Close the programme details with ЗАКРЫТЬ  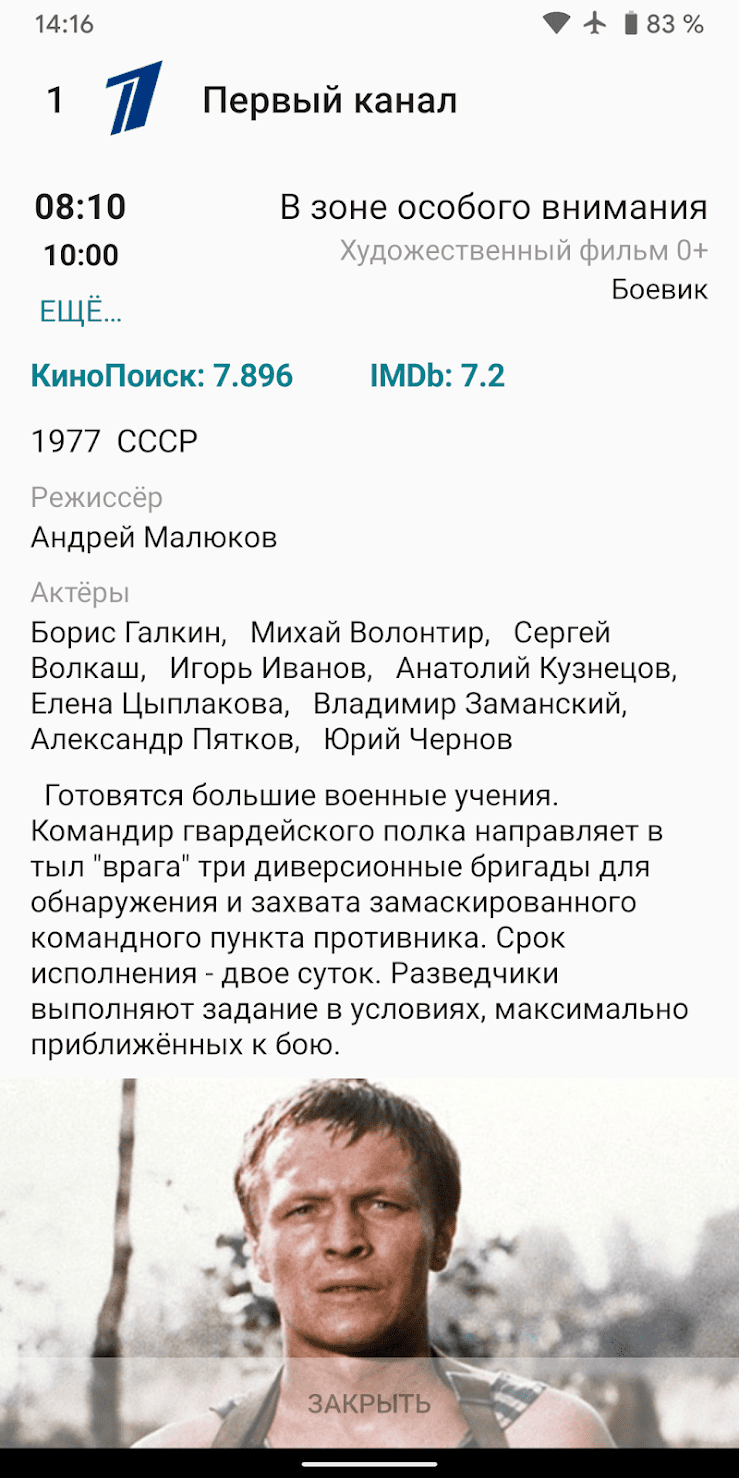(x=369, y=1403)
